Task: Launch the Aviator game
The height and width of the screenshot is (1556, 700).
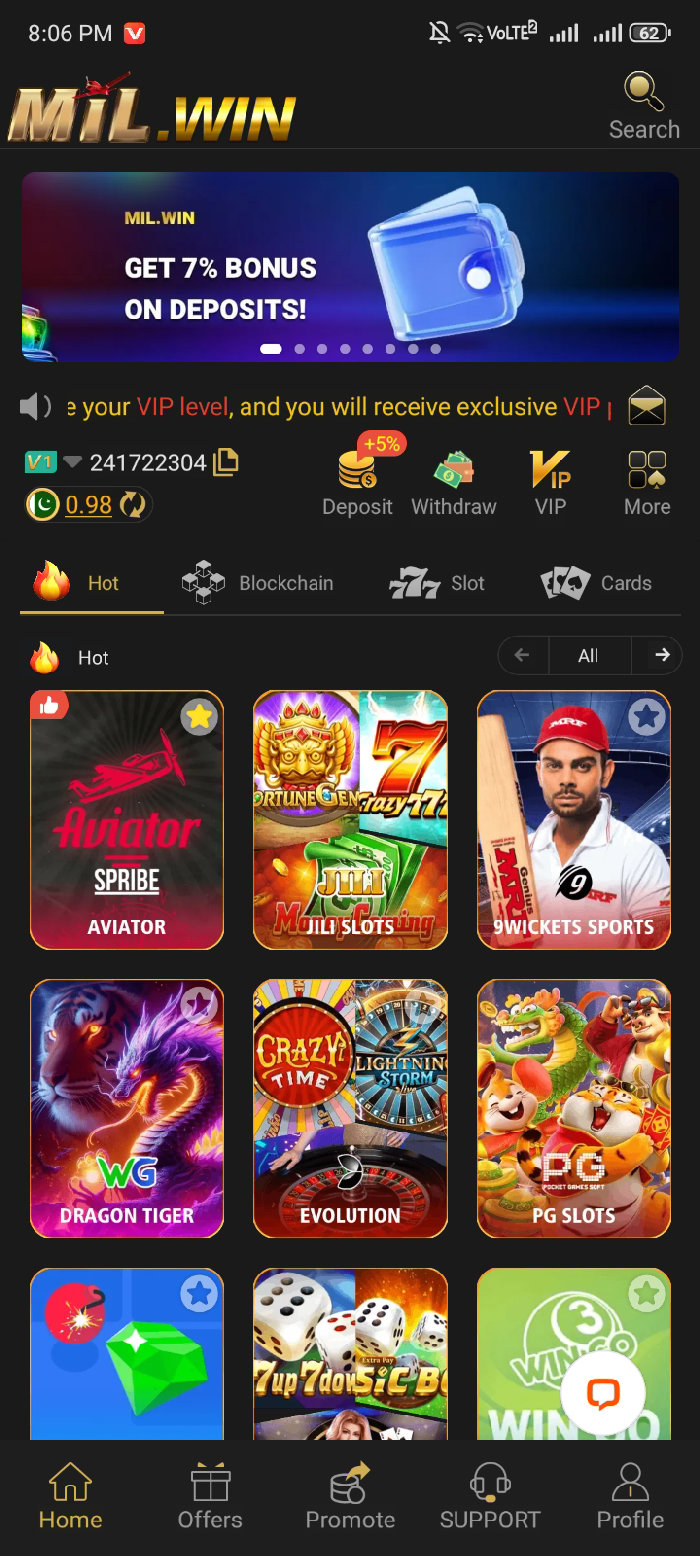Action: pyautogui.click(x=127, y=820)
